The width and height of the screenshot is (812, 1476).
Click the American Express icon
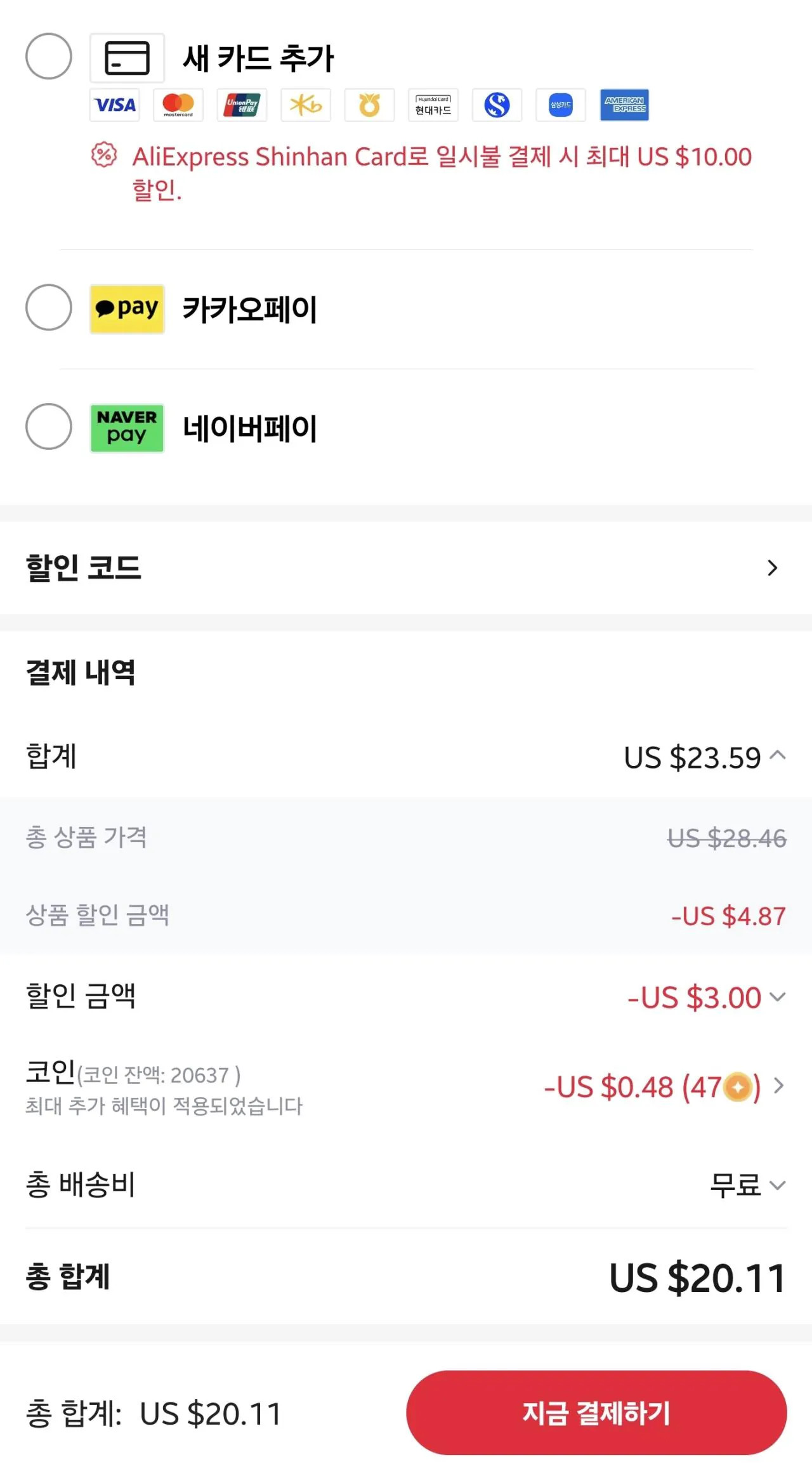tap(624, 105)
